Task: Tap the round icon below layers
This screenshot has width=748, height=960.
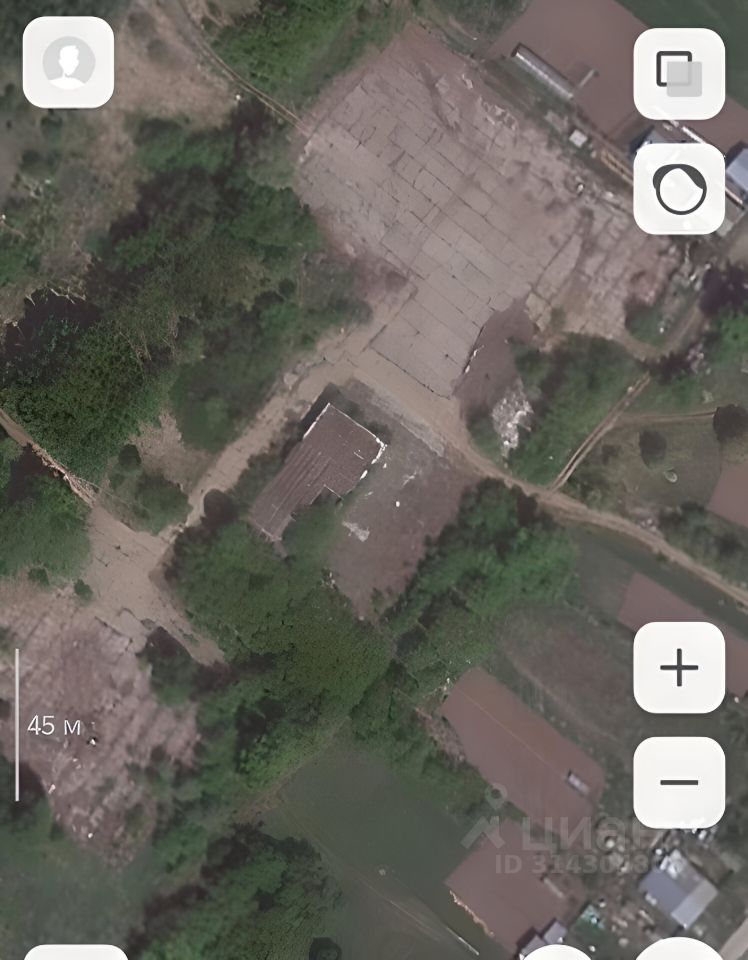Action: [679, 188]
